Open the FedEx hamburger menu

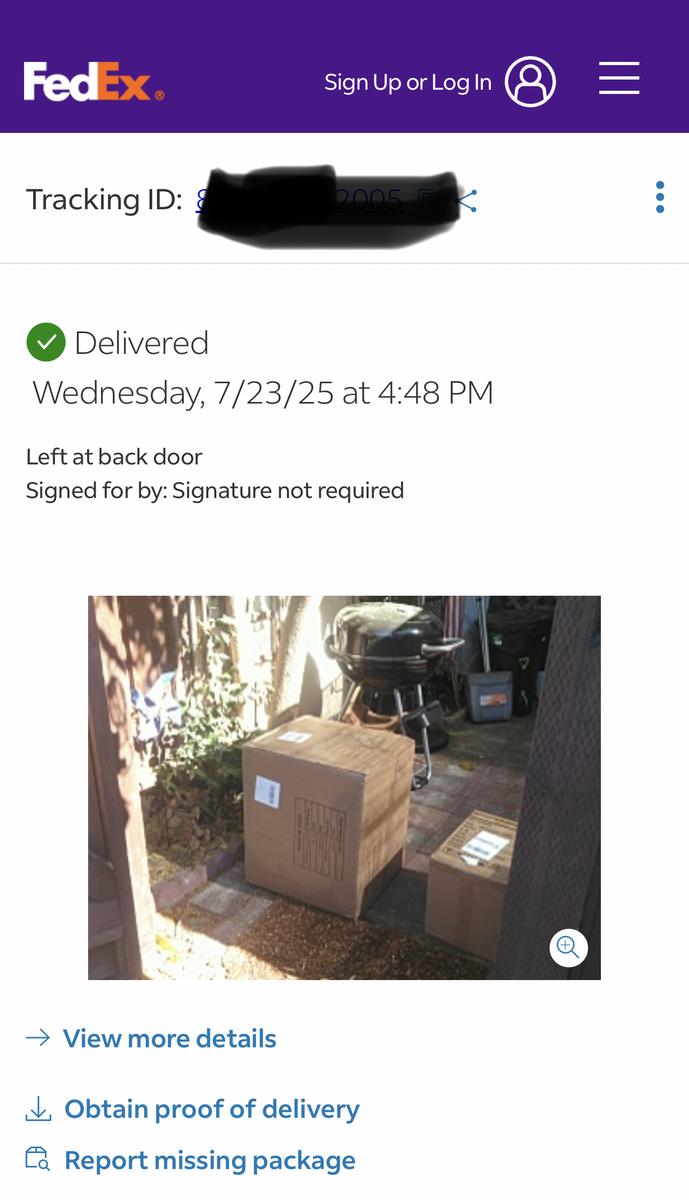(x=619, y=78)
